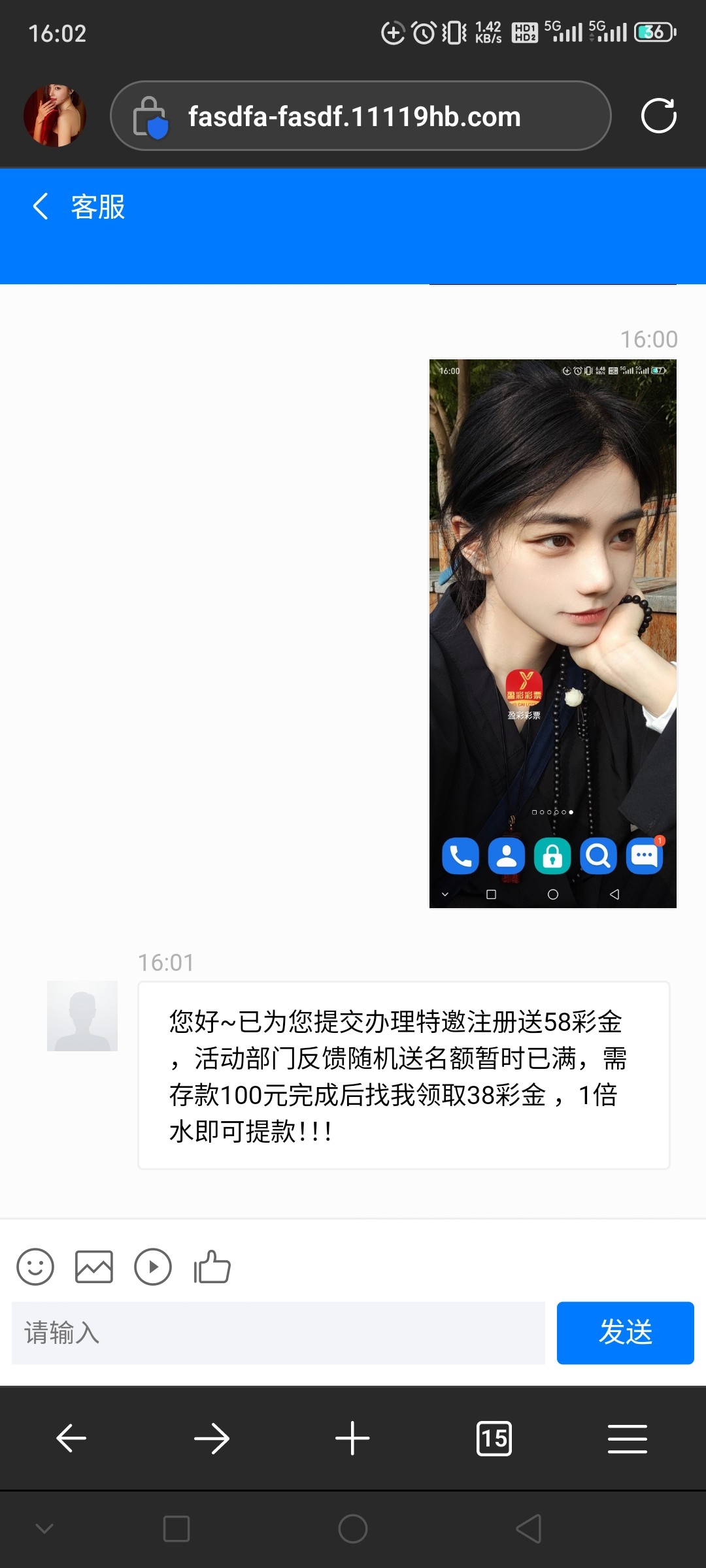
Task: Go to previous page in browser
Action: click(x=71, y=1438)
